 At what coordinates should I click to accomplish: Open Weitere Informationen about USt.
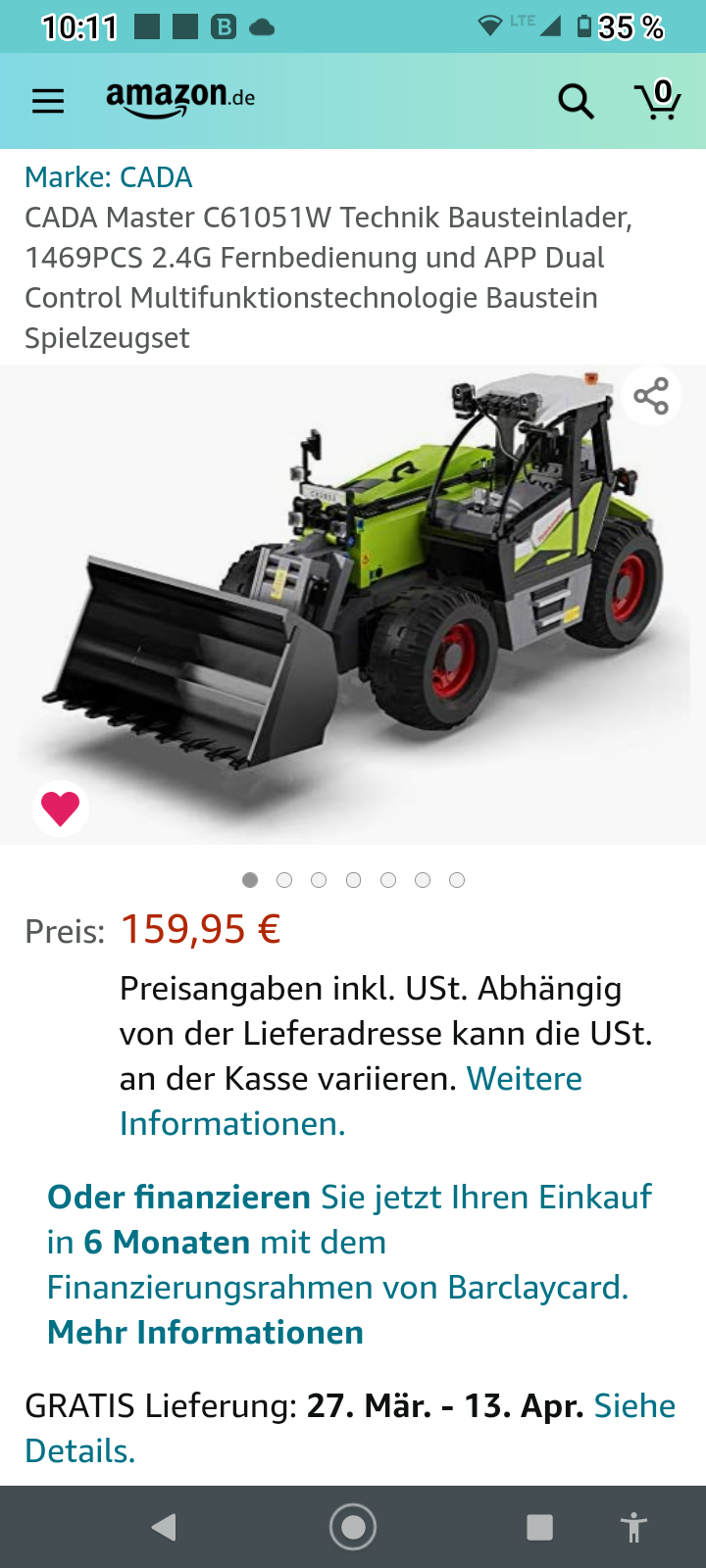351,1101
